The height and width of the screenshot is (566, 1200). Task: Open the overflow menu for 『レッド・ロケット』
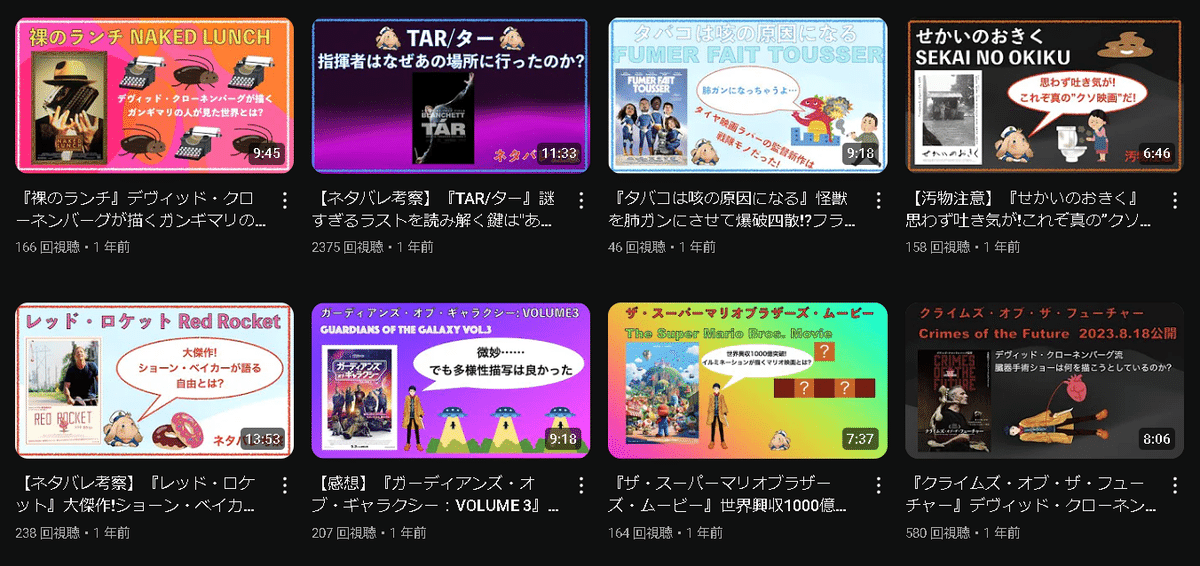(285, 485)
